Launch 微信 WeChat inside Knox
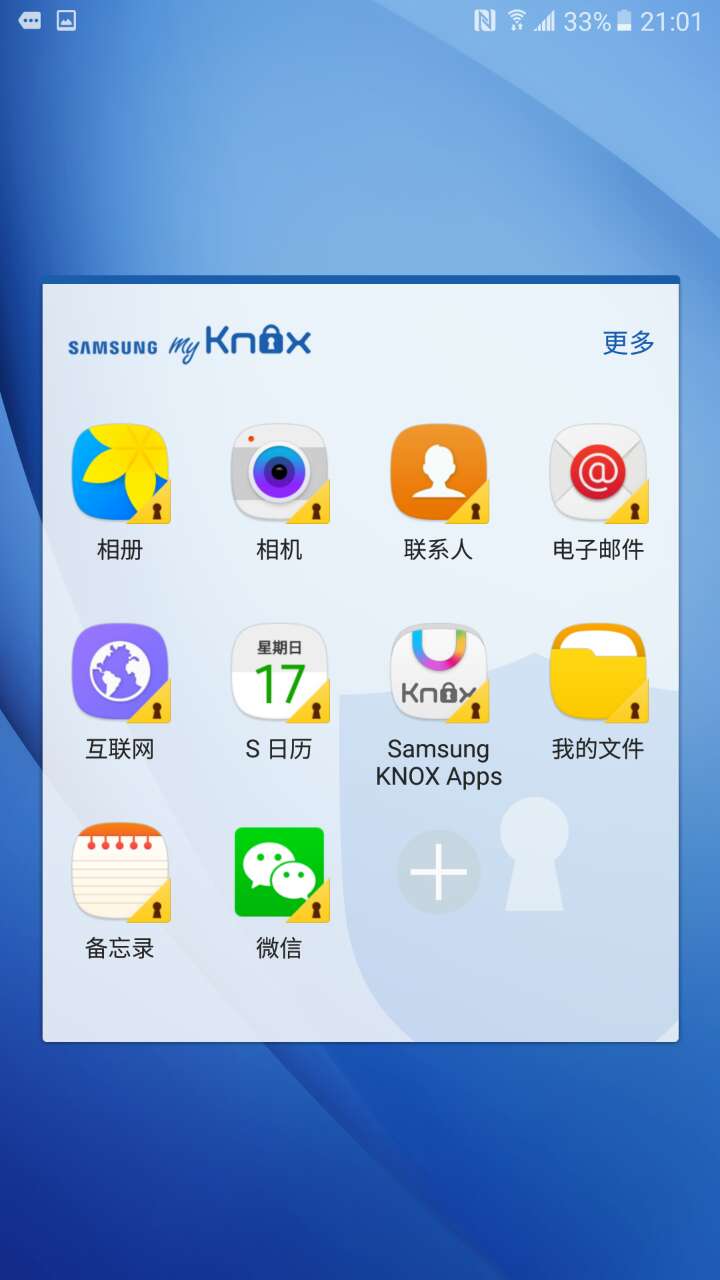720x1280 pixels. [279, 870]
